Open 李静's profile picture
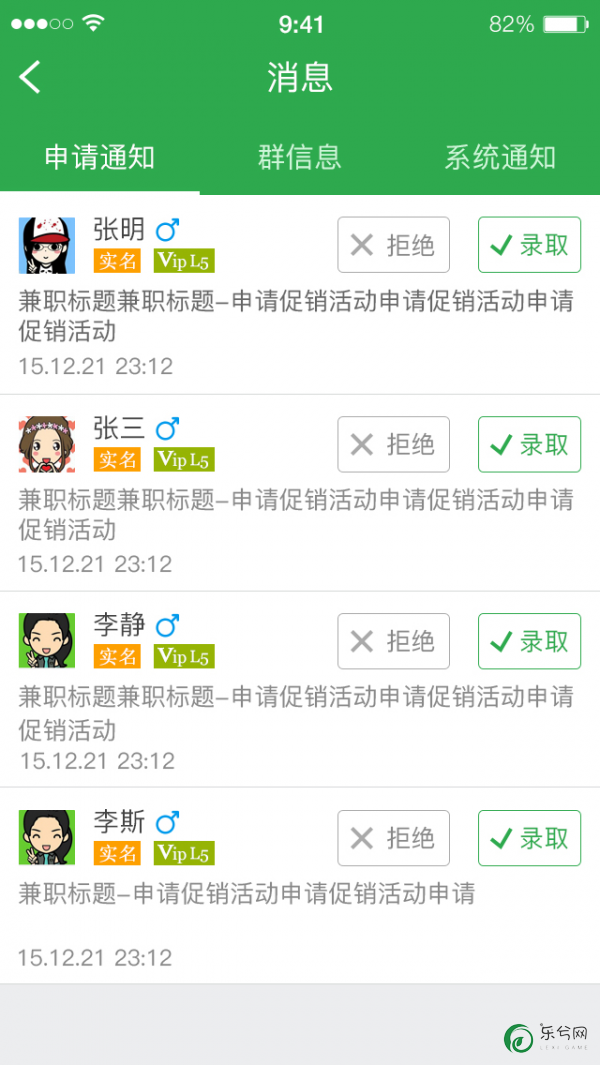 [47, 641]
